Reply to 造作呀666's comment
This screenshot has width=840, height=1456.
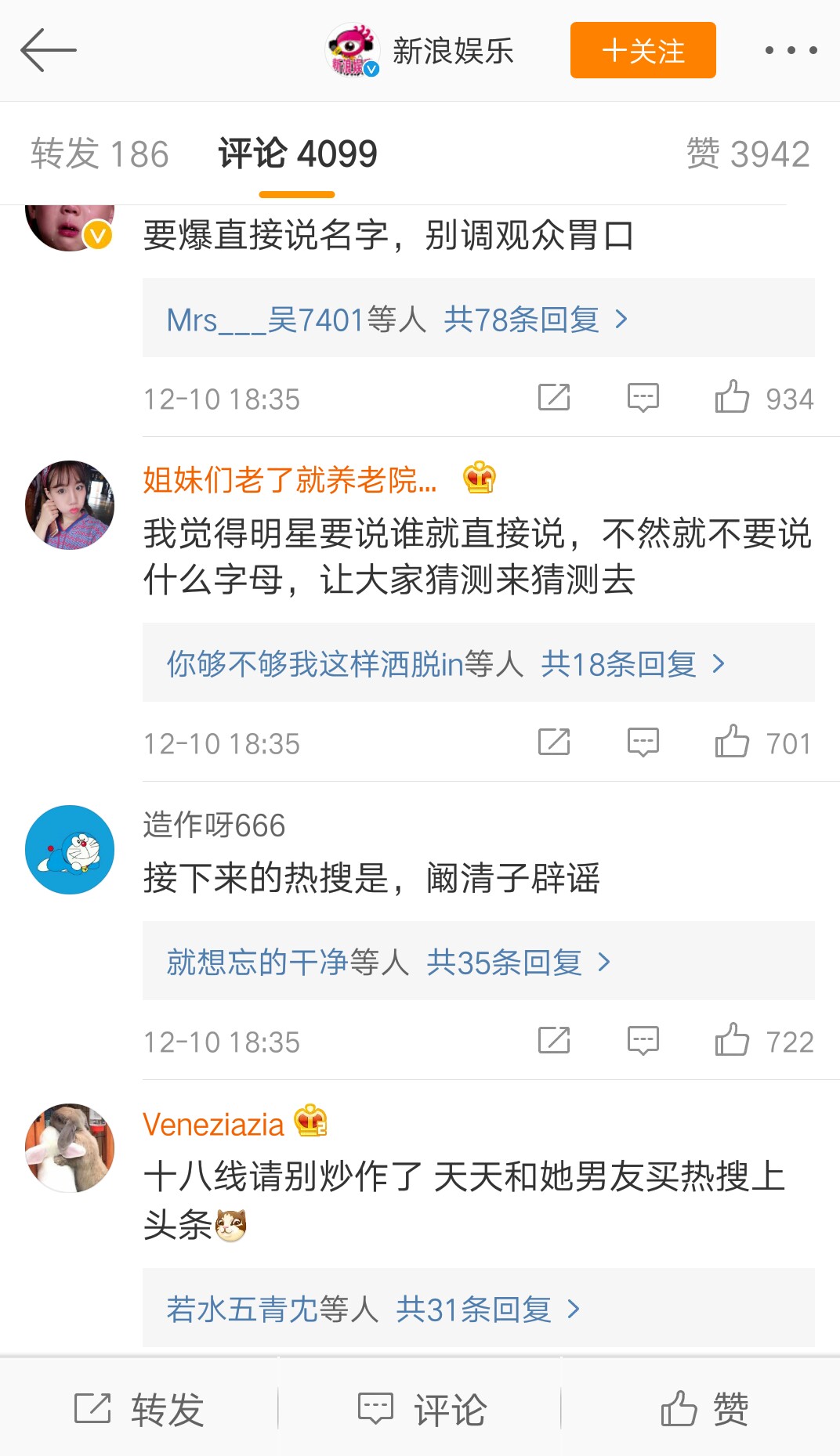tap(643, 1041)
